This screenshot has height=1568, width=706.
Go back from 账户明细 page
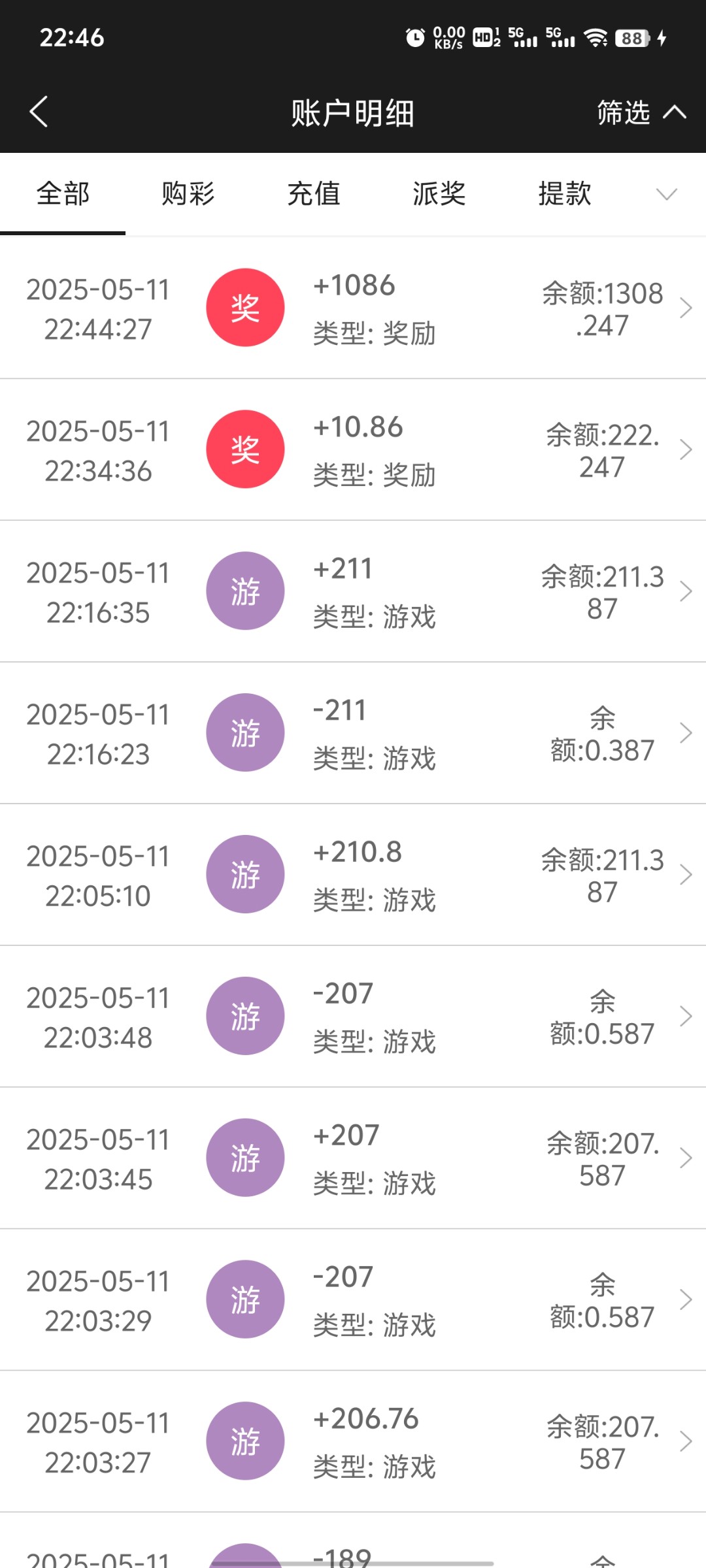tap(39, 112)
